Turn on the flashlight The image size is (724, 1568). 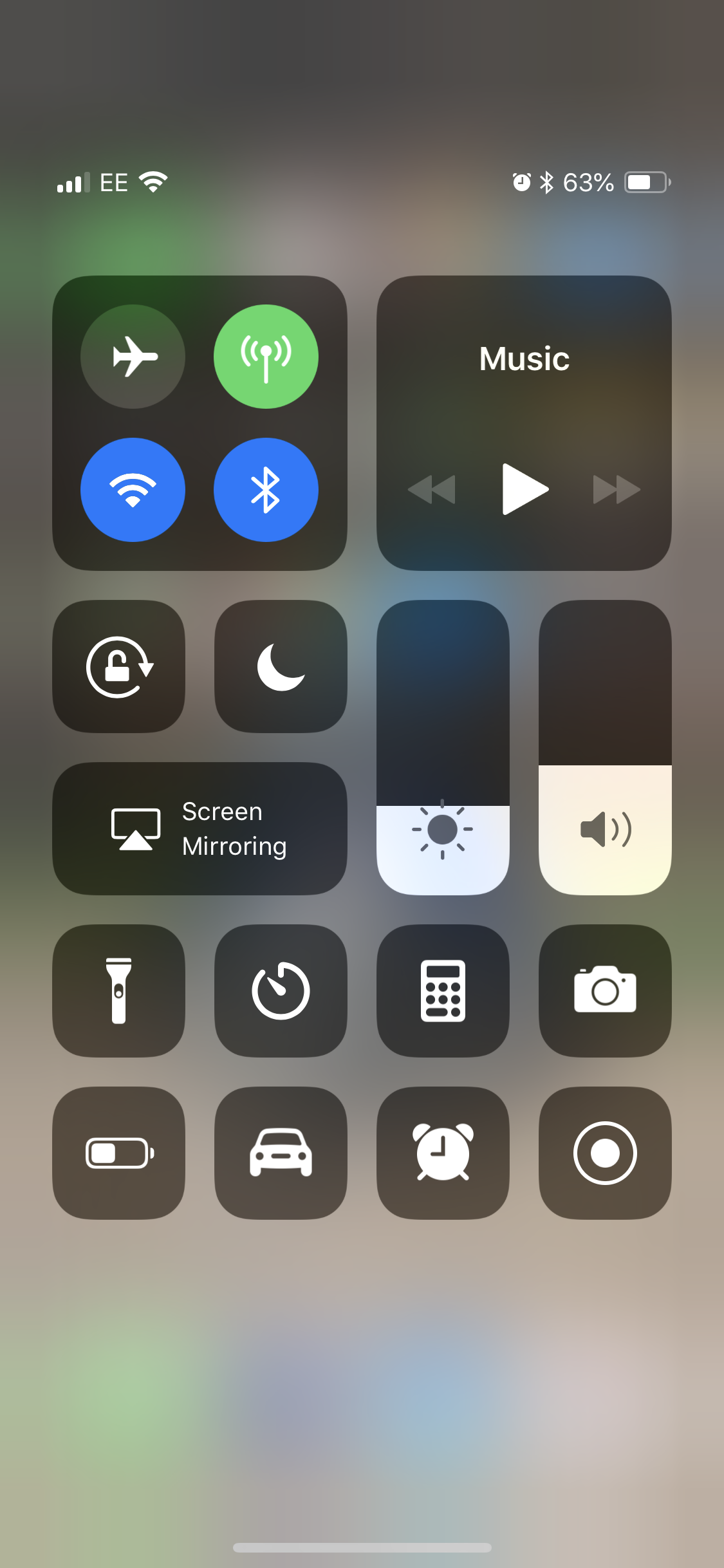(119, 991)
